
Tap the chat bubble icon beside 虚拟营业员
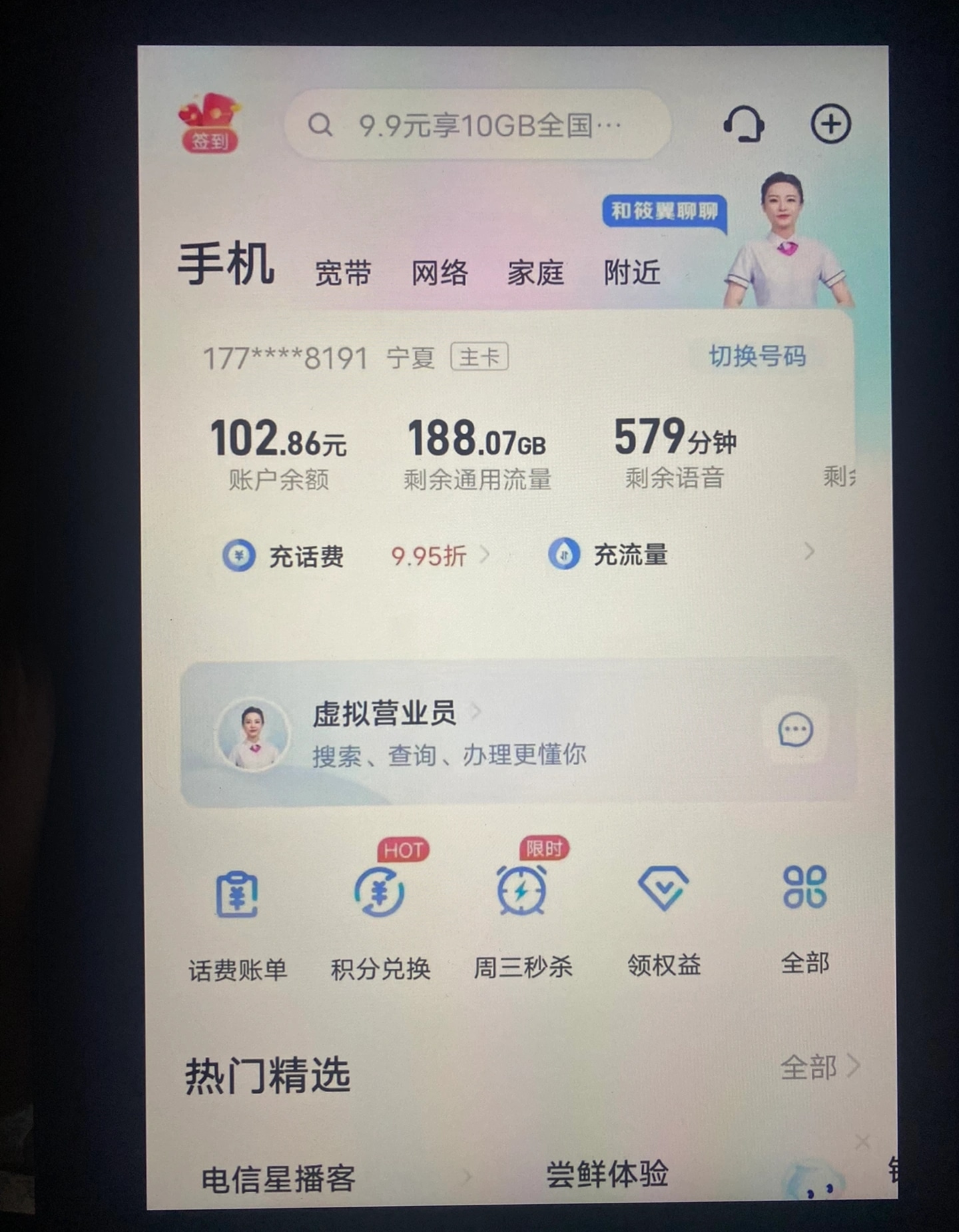click(795, 731)
